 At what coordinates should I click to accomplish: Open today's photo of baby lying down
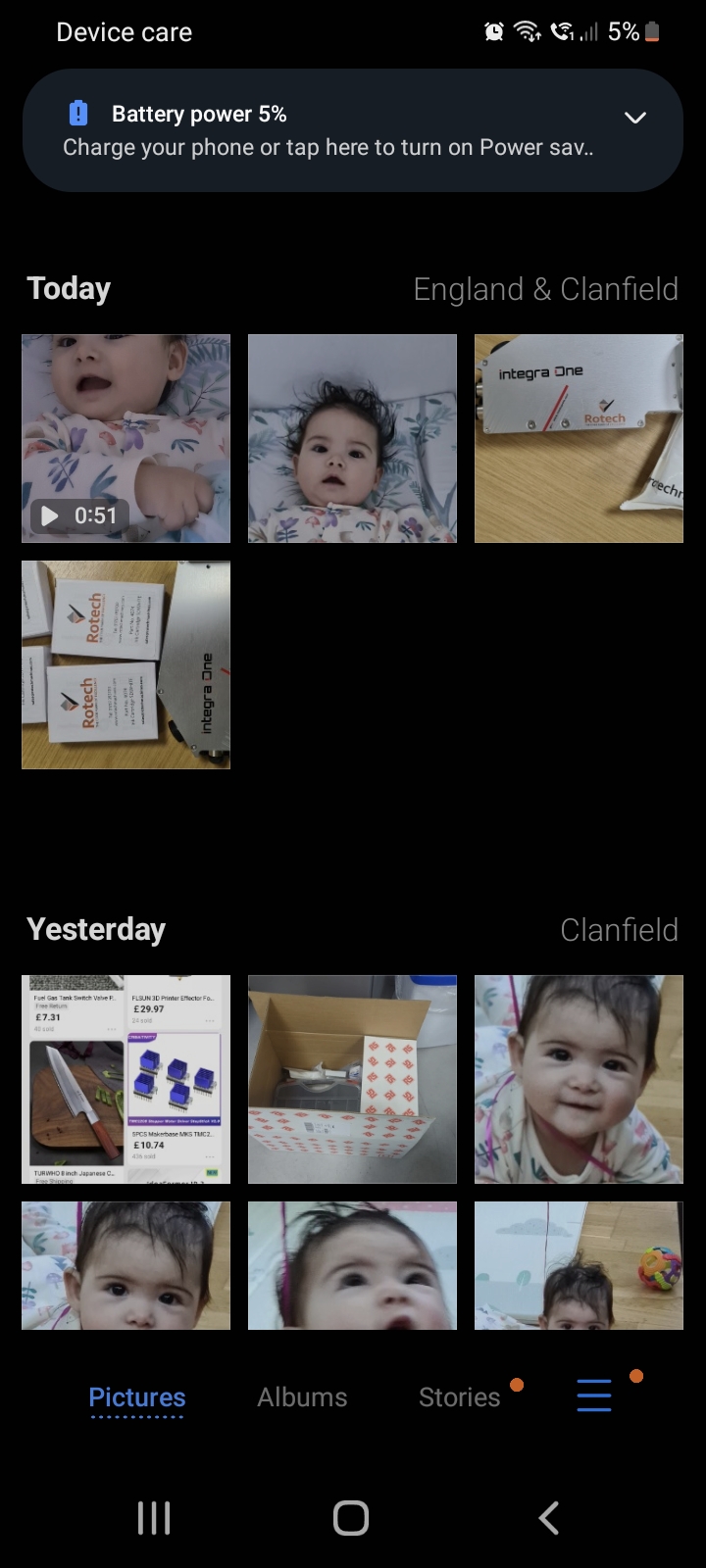tap(352, 438)
